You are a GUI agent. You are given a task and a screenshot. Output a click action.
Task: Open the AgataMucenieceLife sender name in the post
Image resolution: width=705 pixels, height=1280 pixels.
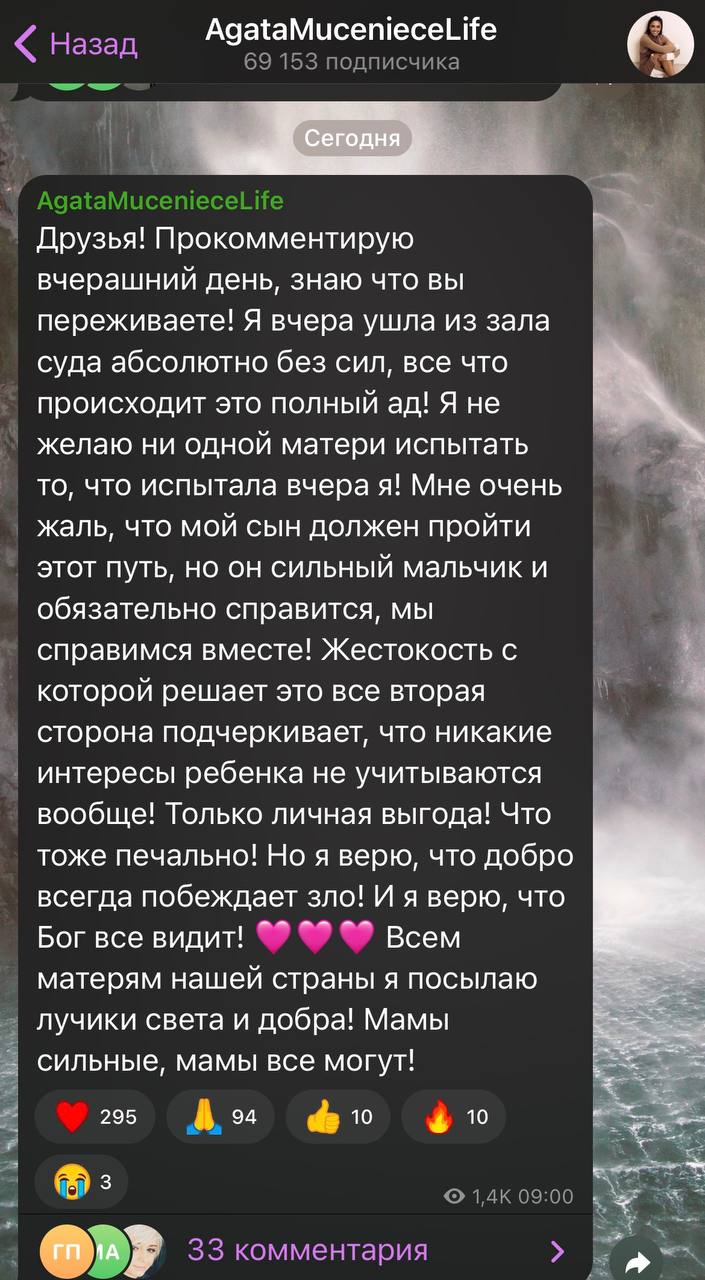coord(160,201)
